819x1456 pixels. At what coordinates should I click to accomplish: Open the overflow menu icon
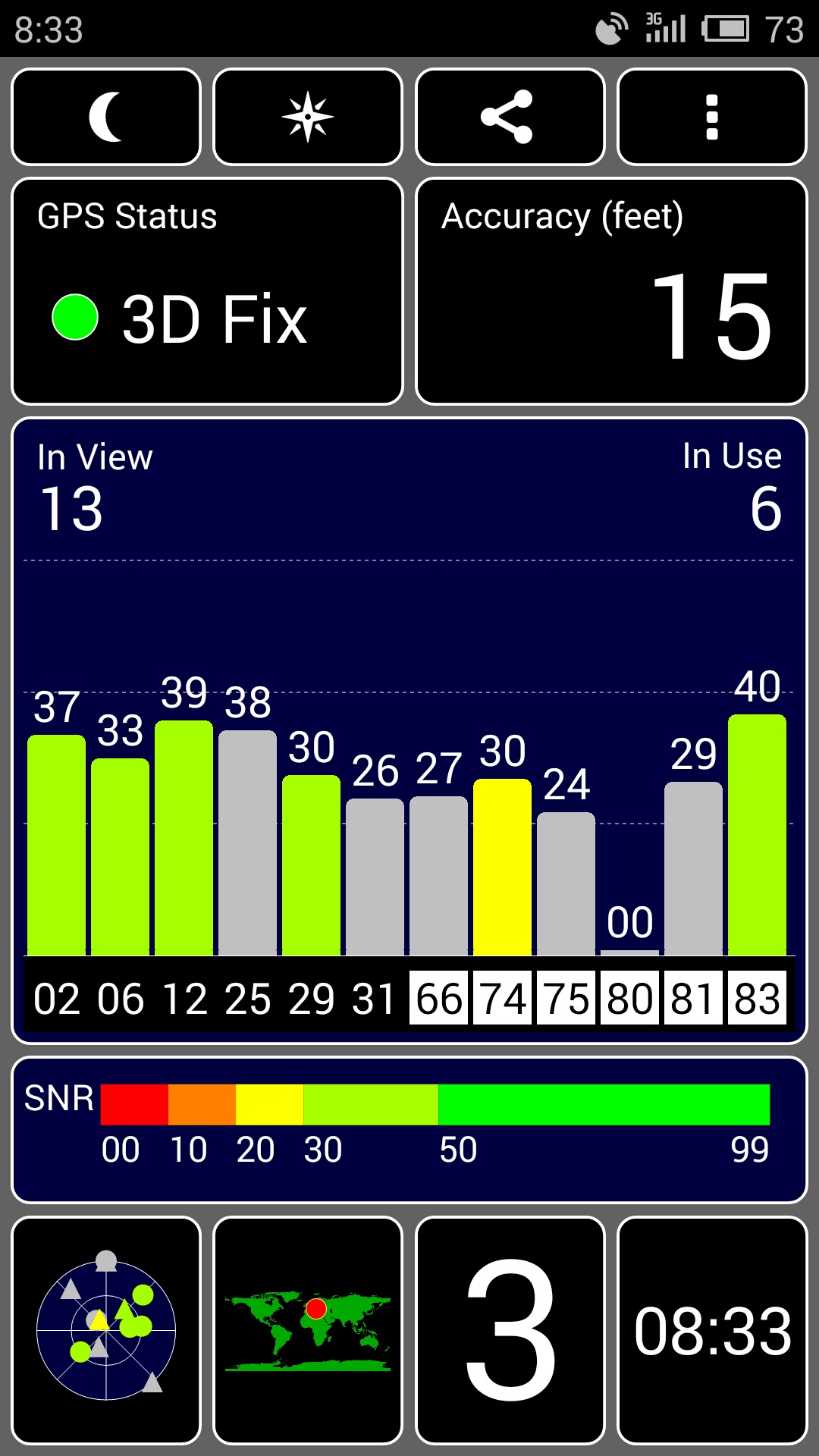711,118
